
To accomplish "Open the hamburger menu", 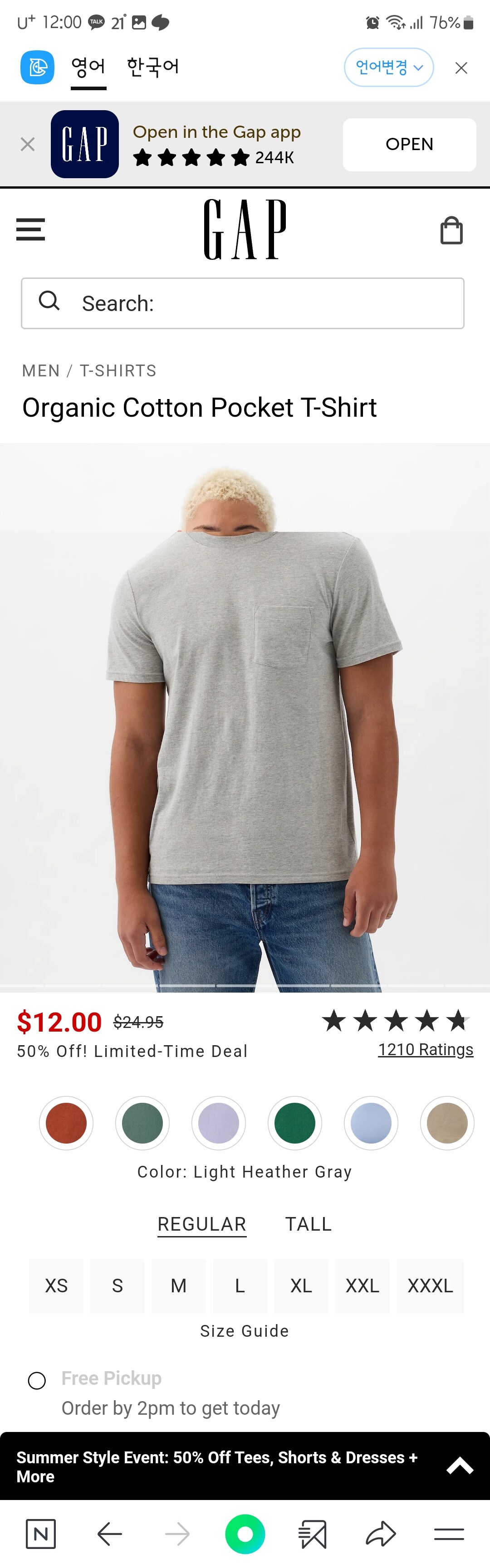I will click(x=30, y=229).
